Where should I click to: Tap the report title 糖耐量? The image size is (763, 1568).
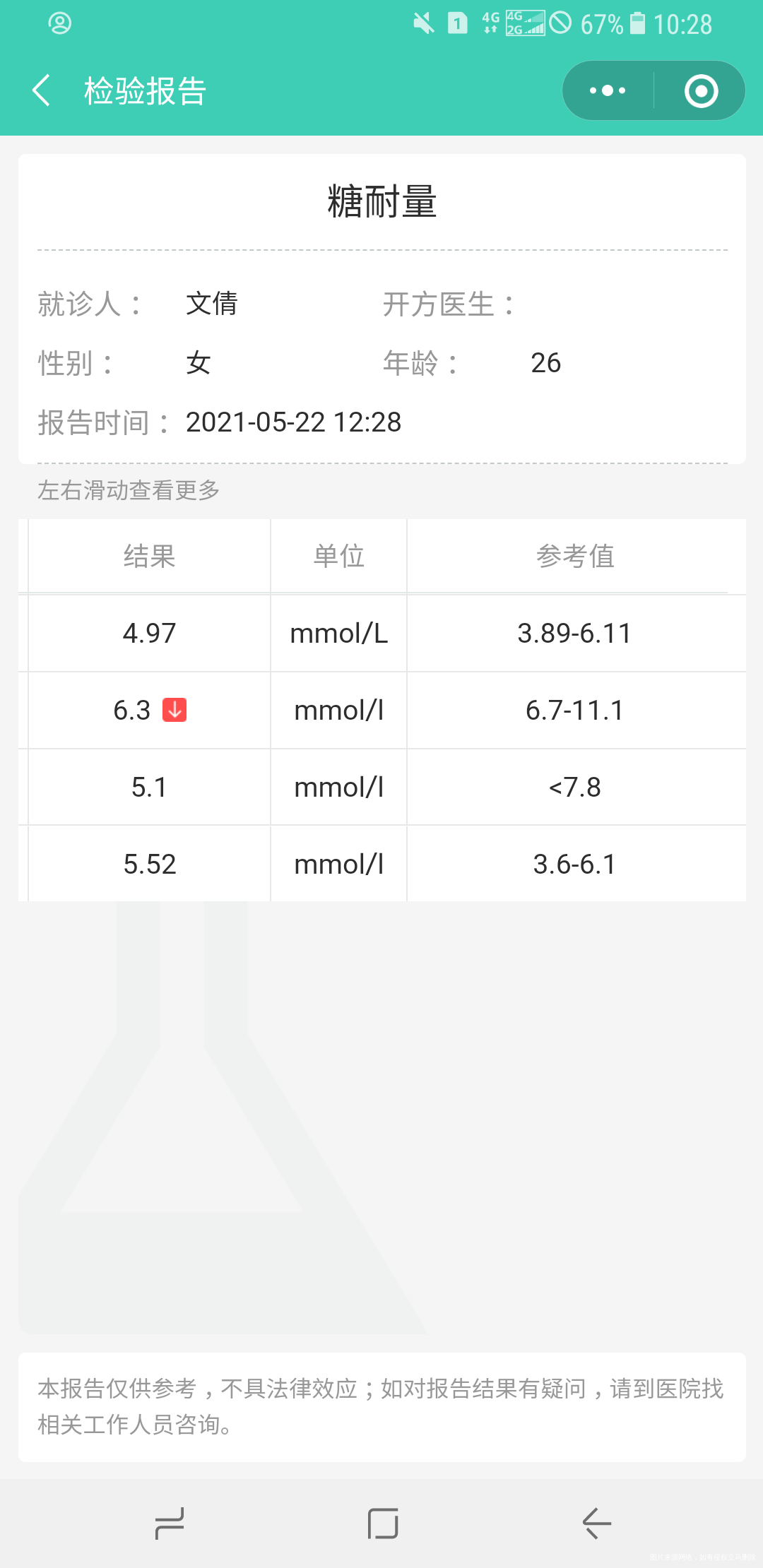[381, 201]
